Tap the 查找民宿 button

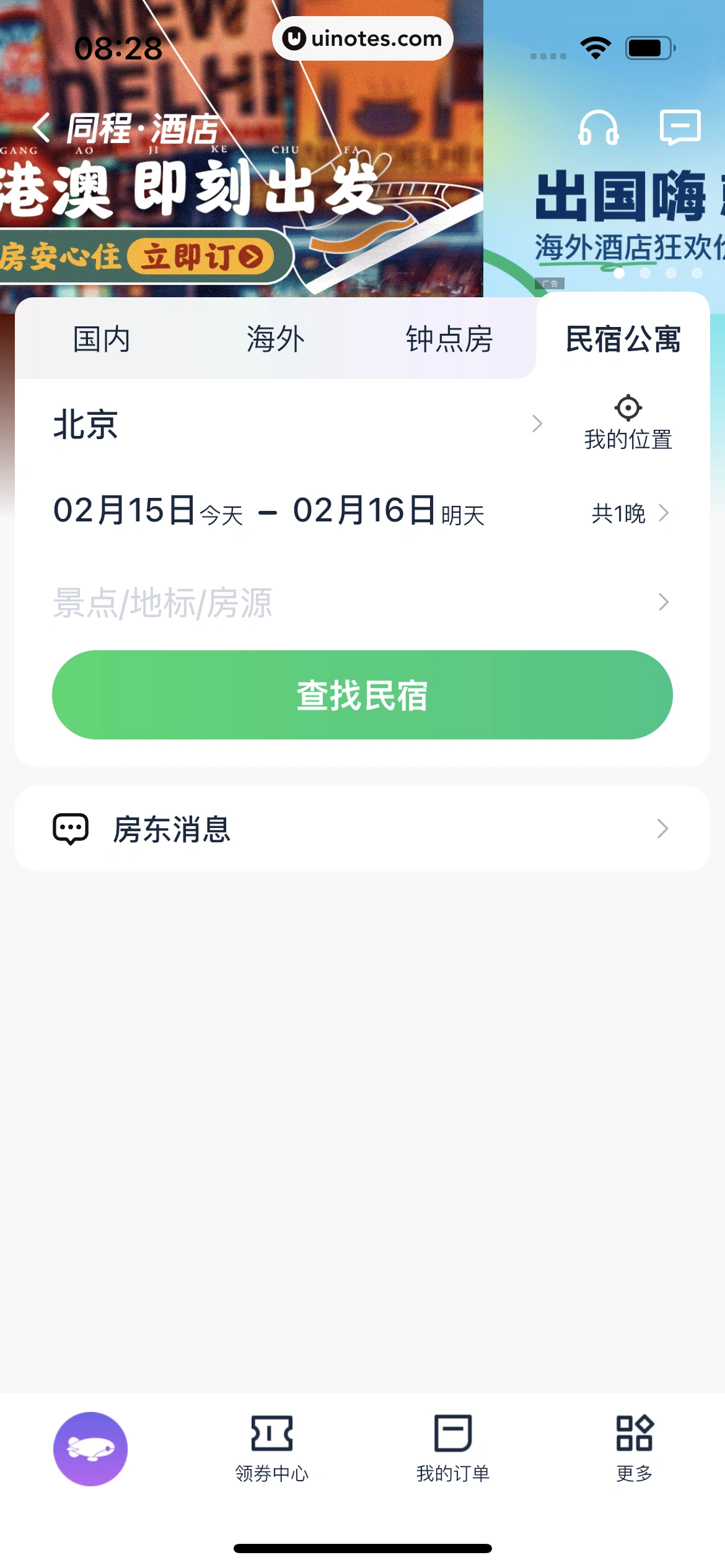(362, 695)
